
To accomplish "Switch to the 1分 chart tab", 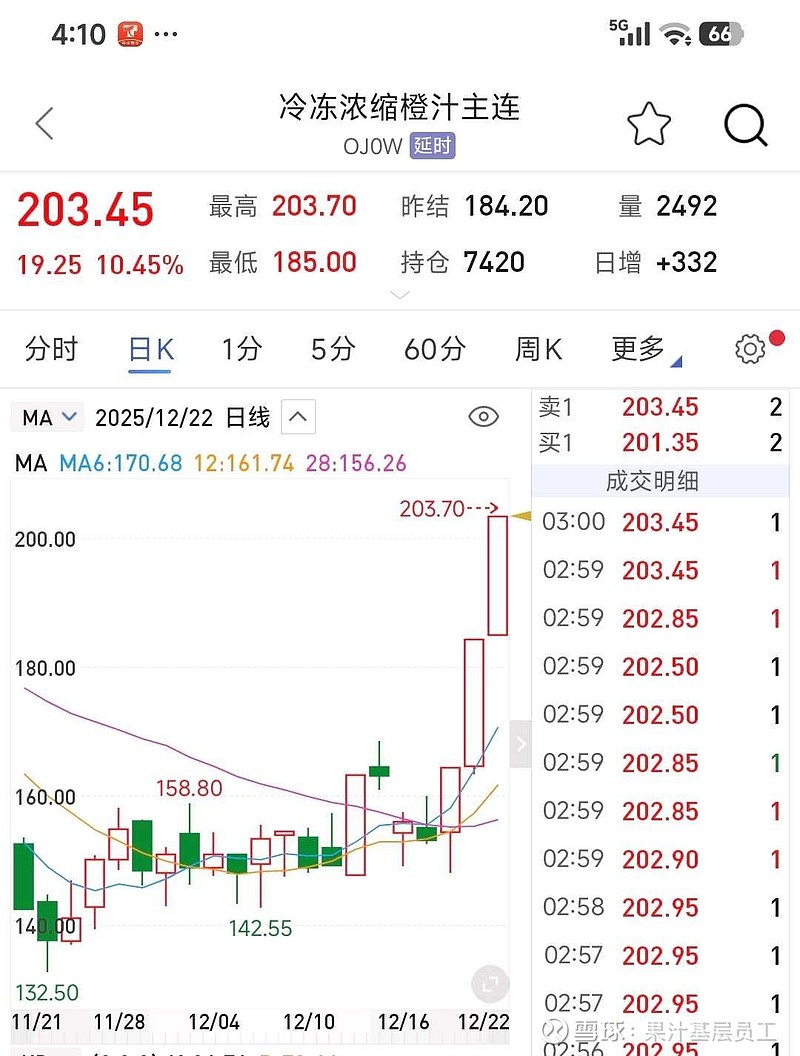I will [241, 349].
